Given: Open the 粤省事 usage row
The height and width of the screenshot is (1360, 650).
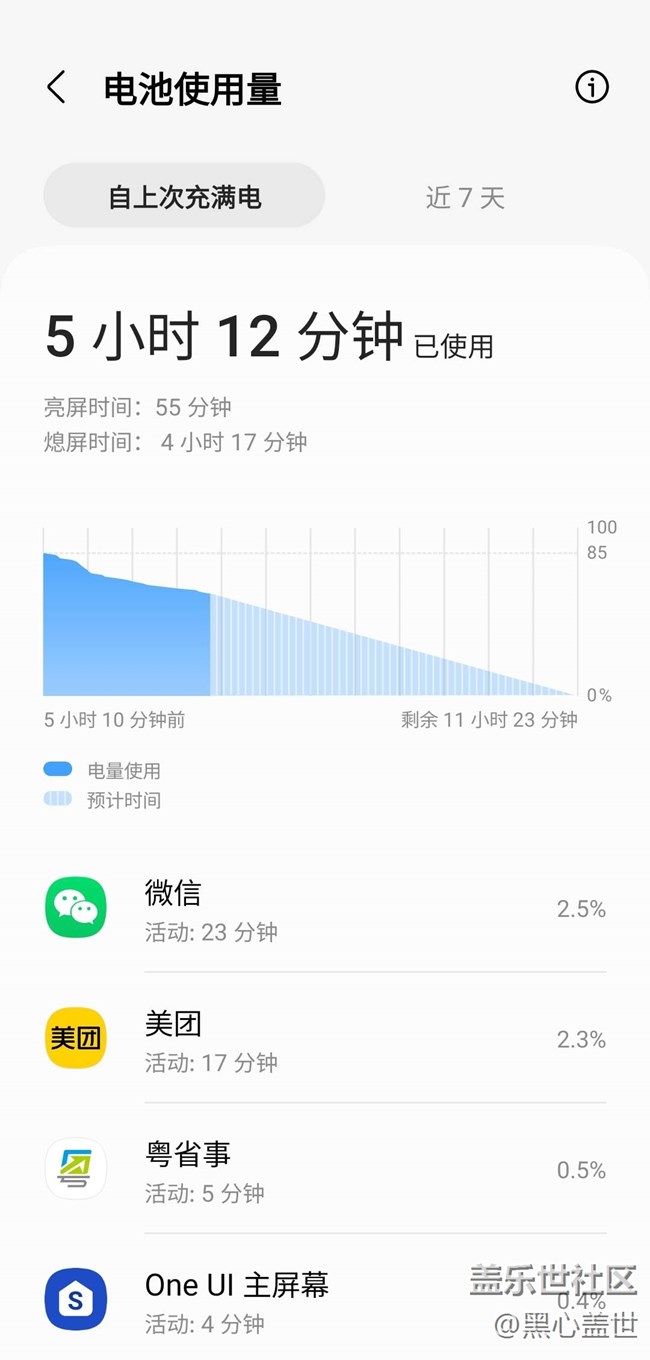Looking at the screenshot, I should click(325, 1170).
